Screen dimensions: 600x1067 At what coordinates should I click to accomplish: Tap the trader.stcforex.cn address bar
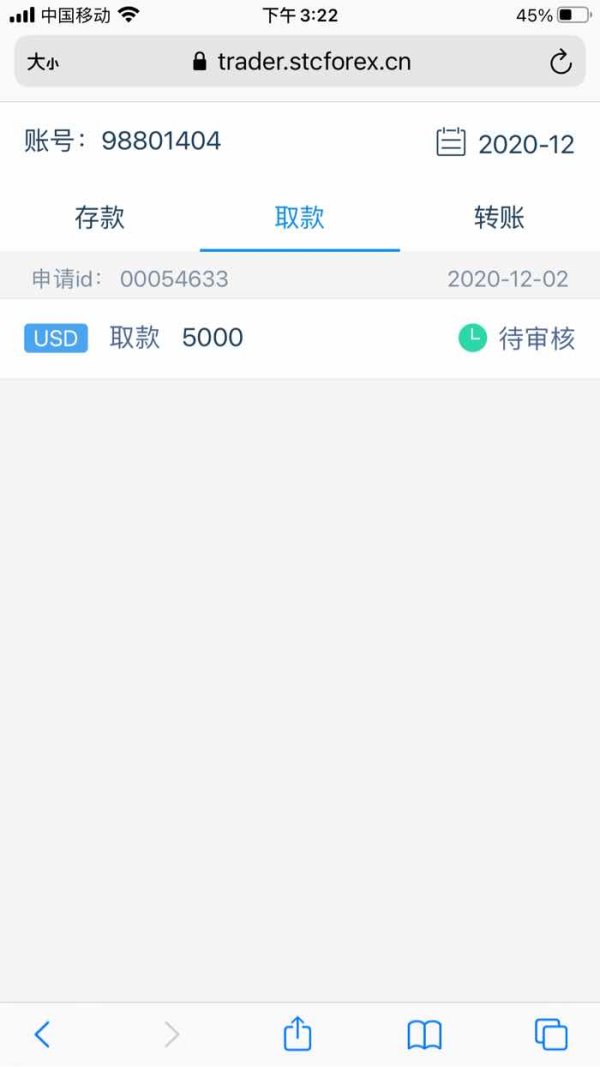tap(300, 62)
